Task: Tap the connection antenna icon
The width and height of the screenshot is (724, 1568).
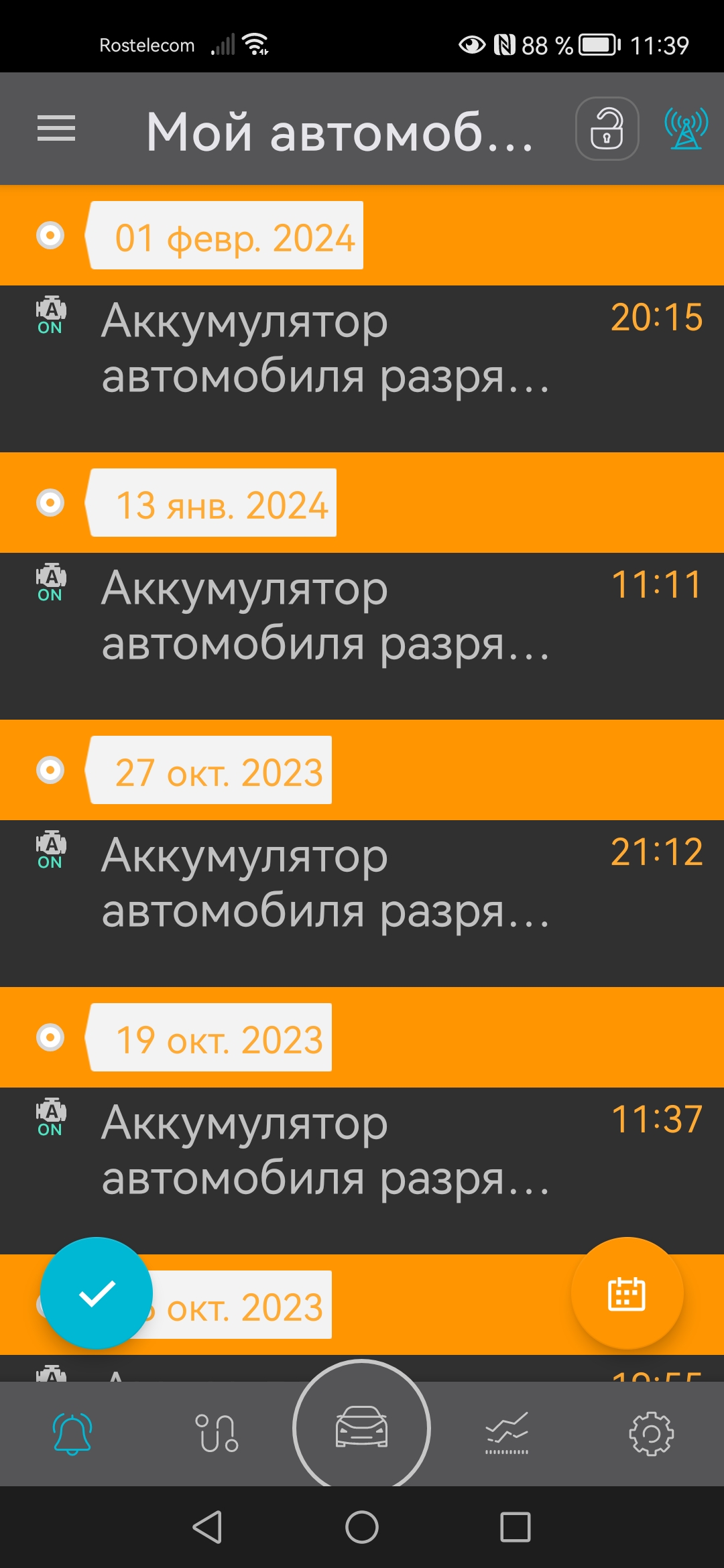Action: (686, 129)
